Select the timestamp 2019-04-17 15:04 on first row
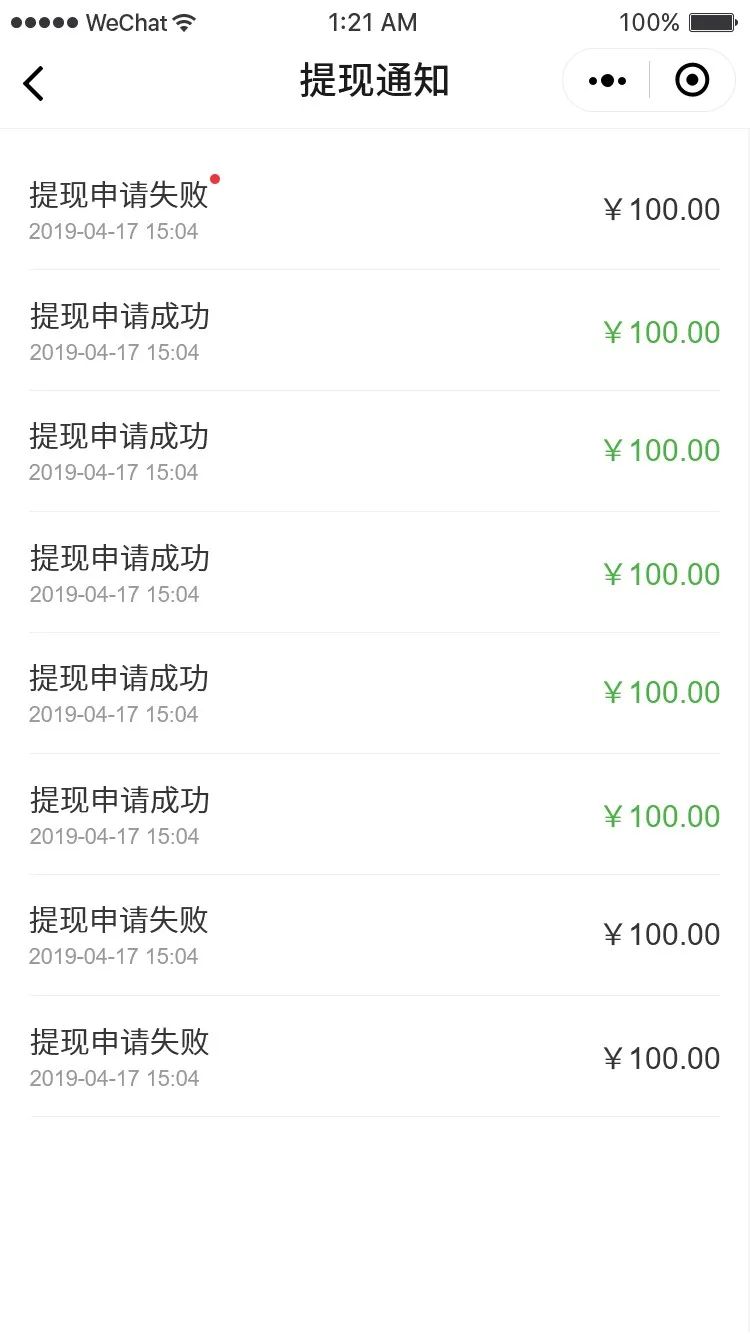The height and width of the screenshot is (1334, 750). pyautogui.click(x=114, y=231)
